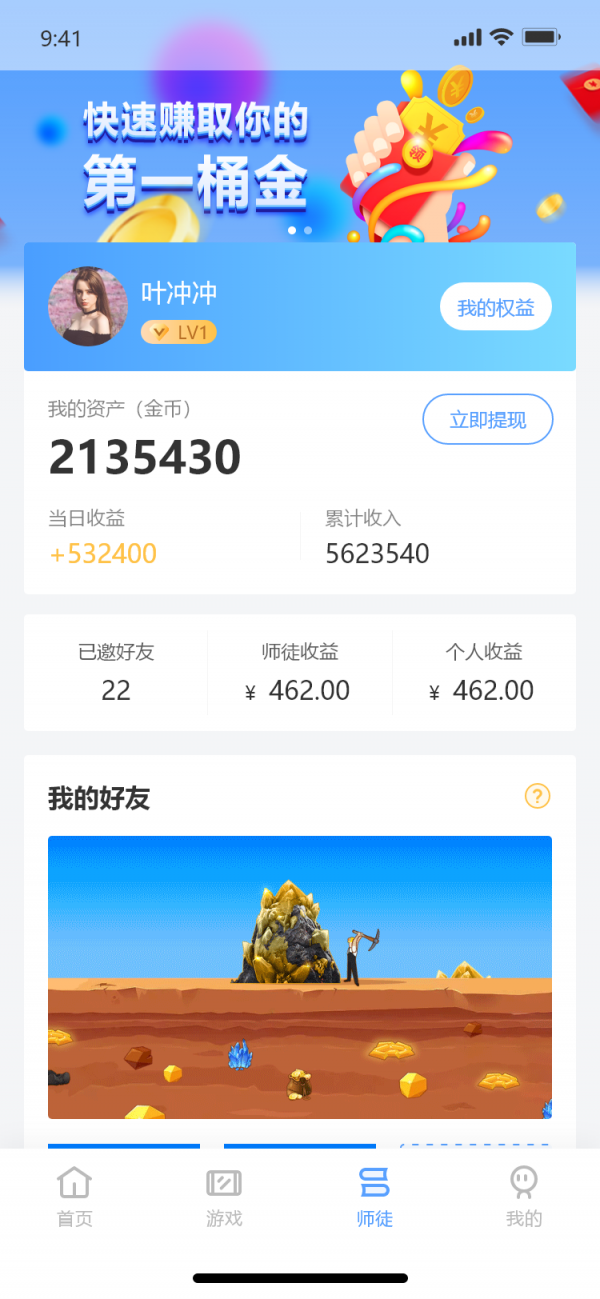
Task: Switch to the 游戏 tab
Action: (224, 1196)
